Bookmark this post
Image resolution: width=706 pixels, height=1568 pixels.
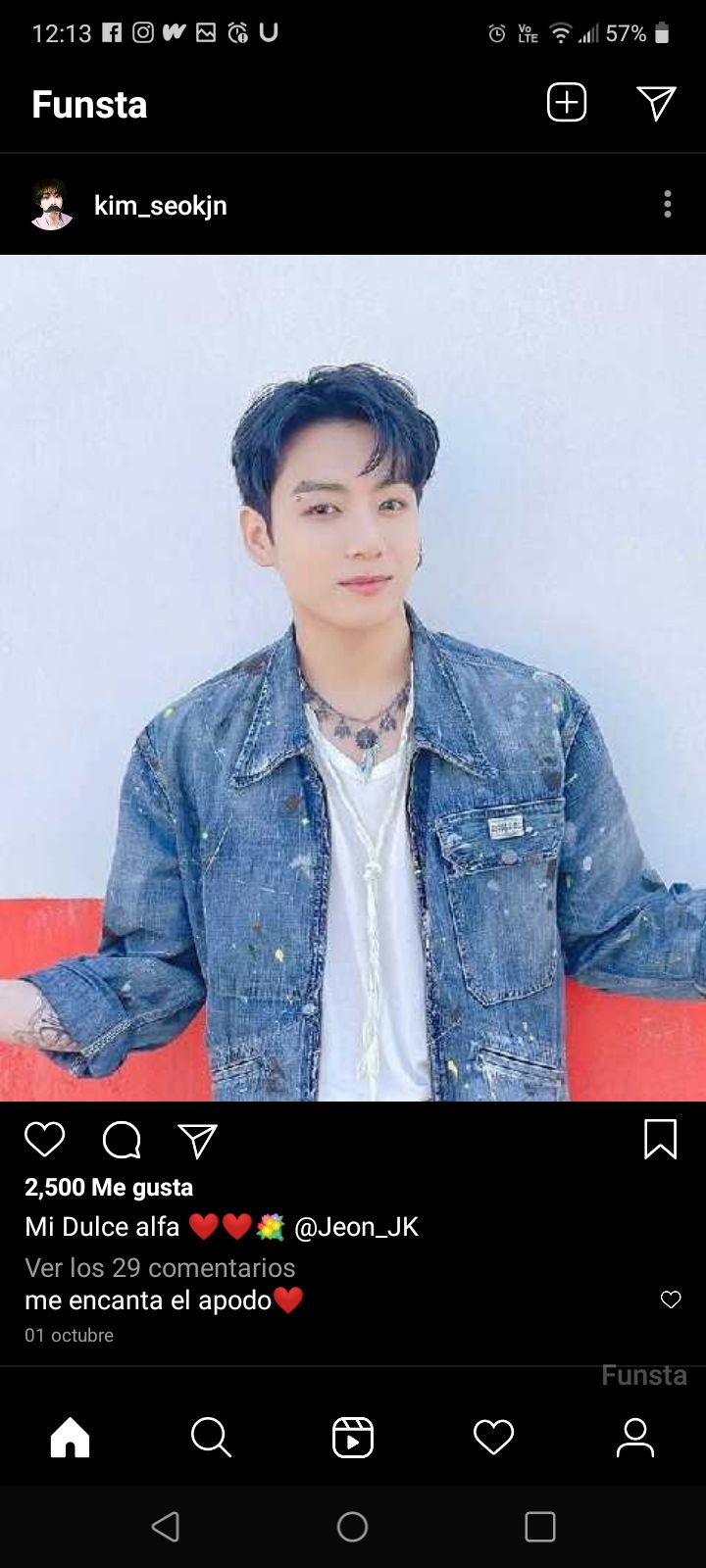pos(660,1140)
